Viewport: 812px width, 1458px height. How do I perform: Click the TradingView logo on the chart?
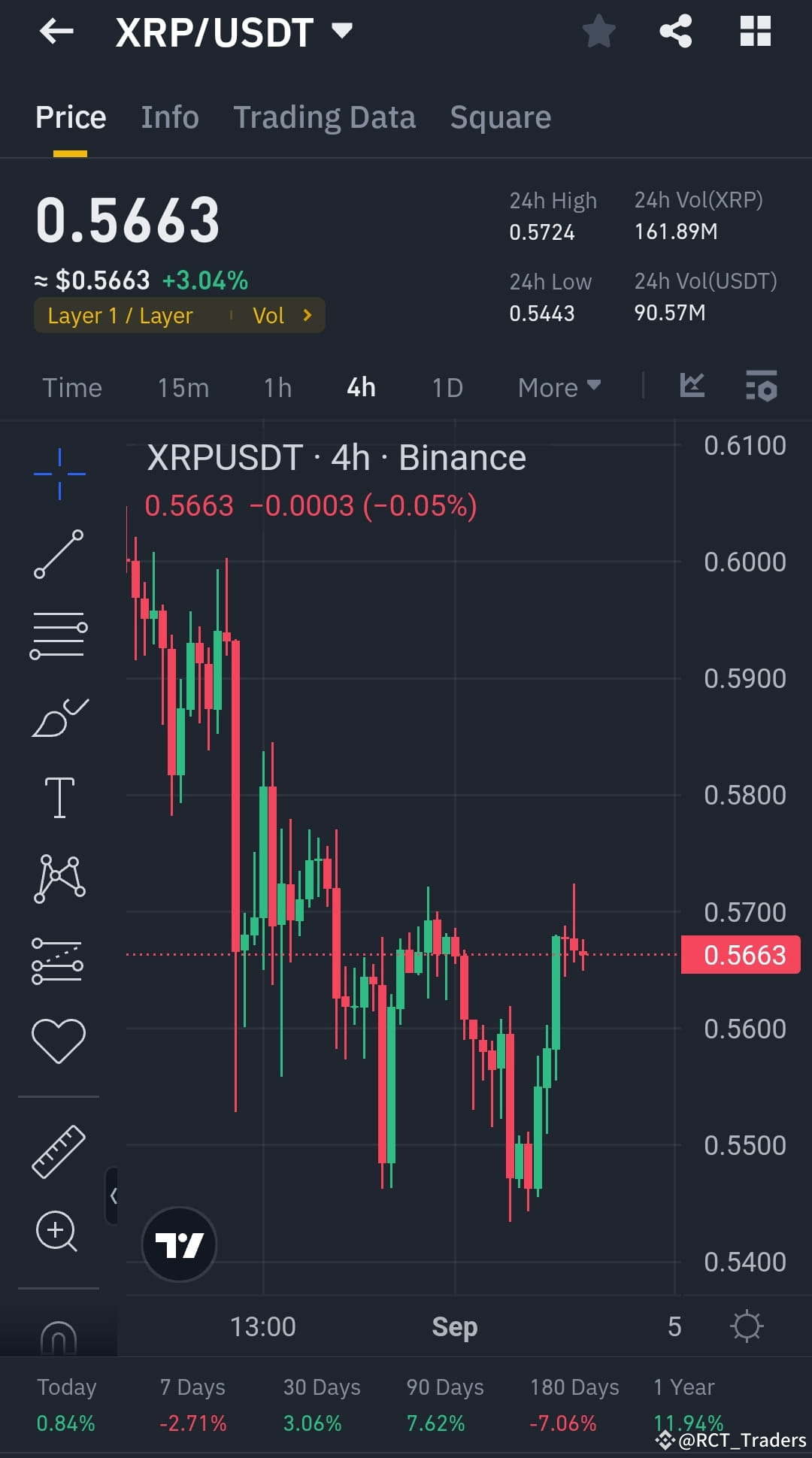point(178,1244)
